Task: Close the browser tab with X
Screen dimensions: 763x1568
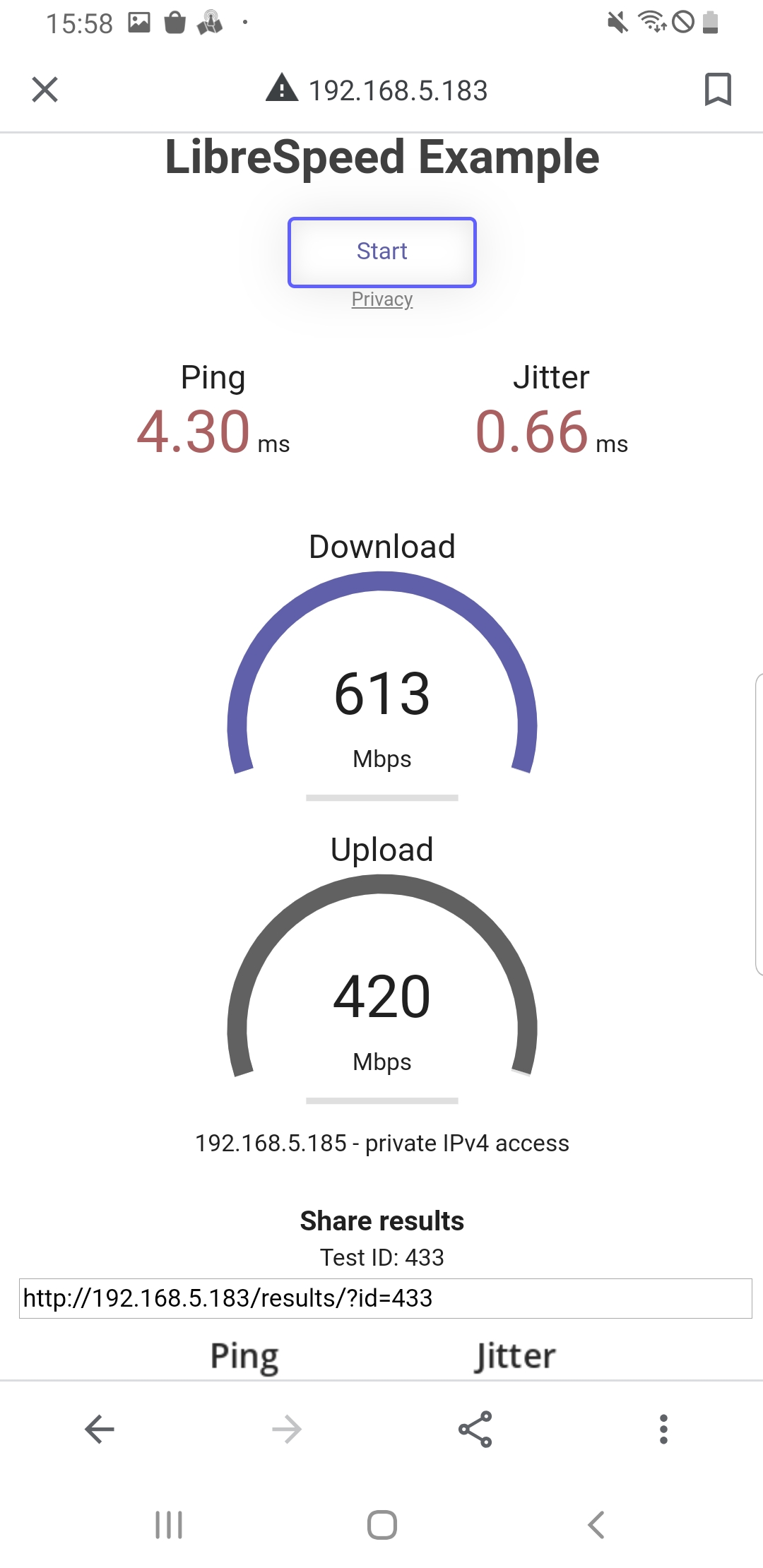Action: click(45, 90)
